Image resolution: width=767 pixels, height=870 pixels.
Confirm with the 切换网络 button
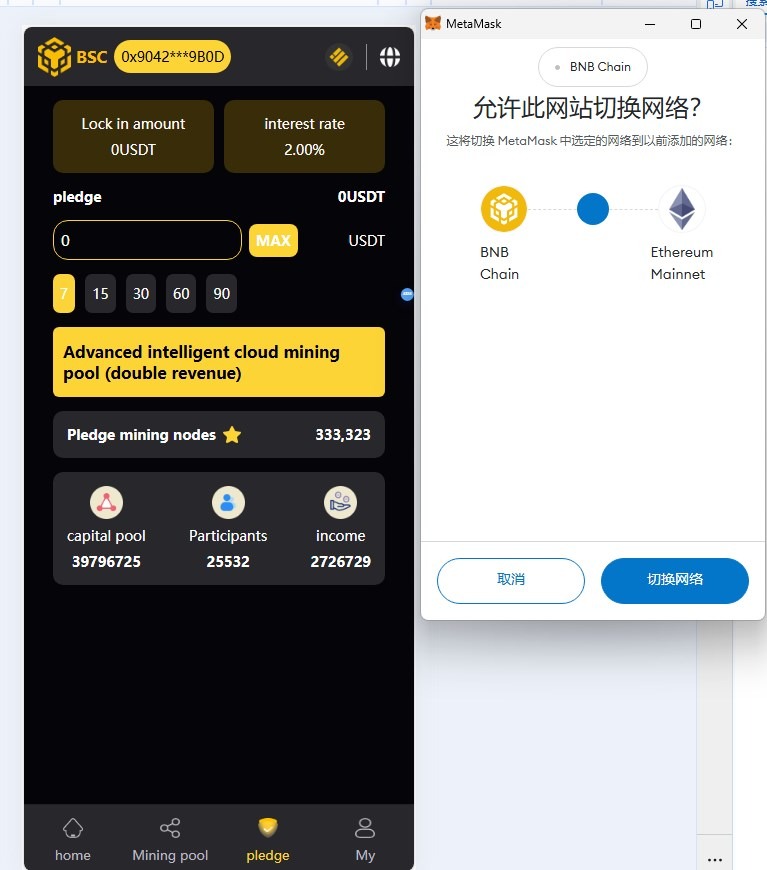(x=674, y=580)
